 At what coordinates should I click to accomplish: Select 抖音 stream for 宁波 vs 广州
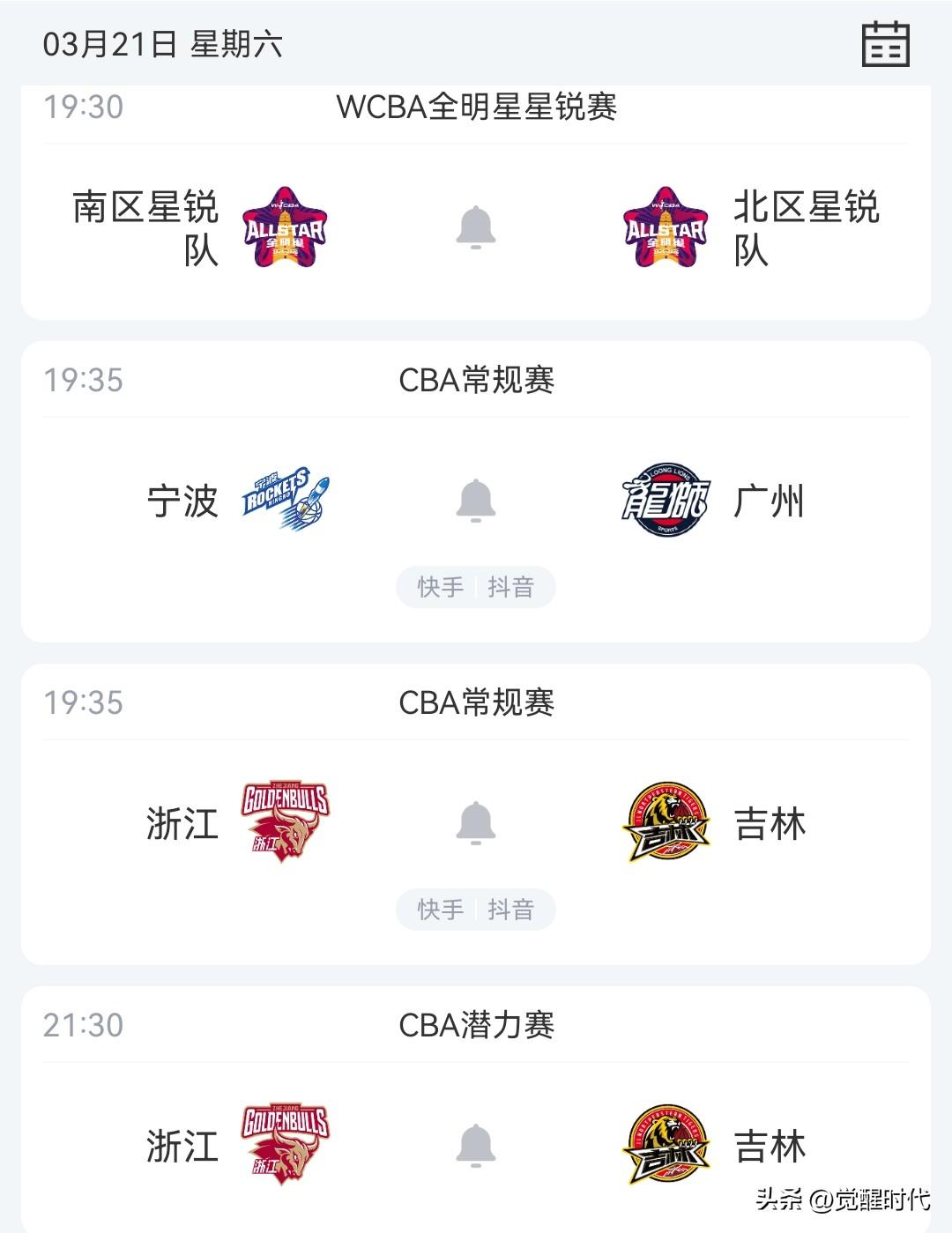511,587
